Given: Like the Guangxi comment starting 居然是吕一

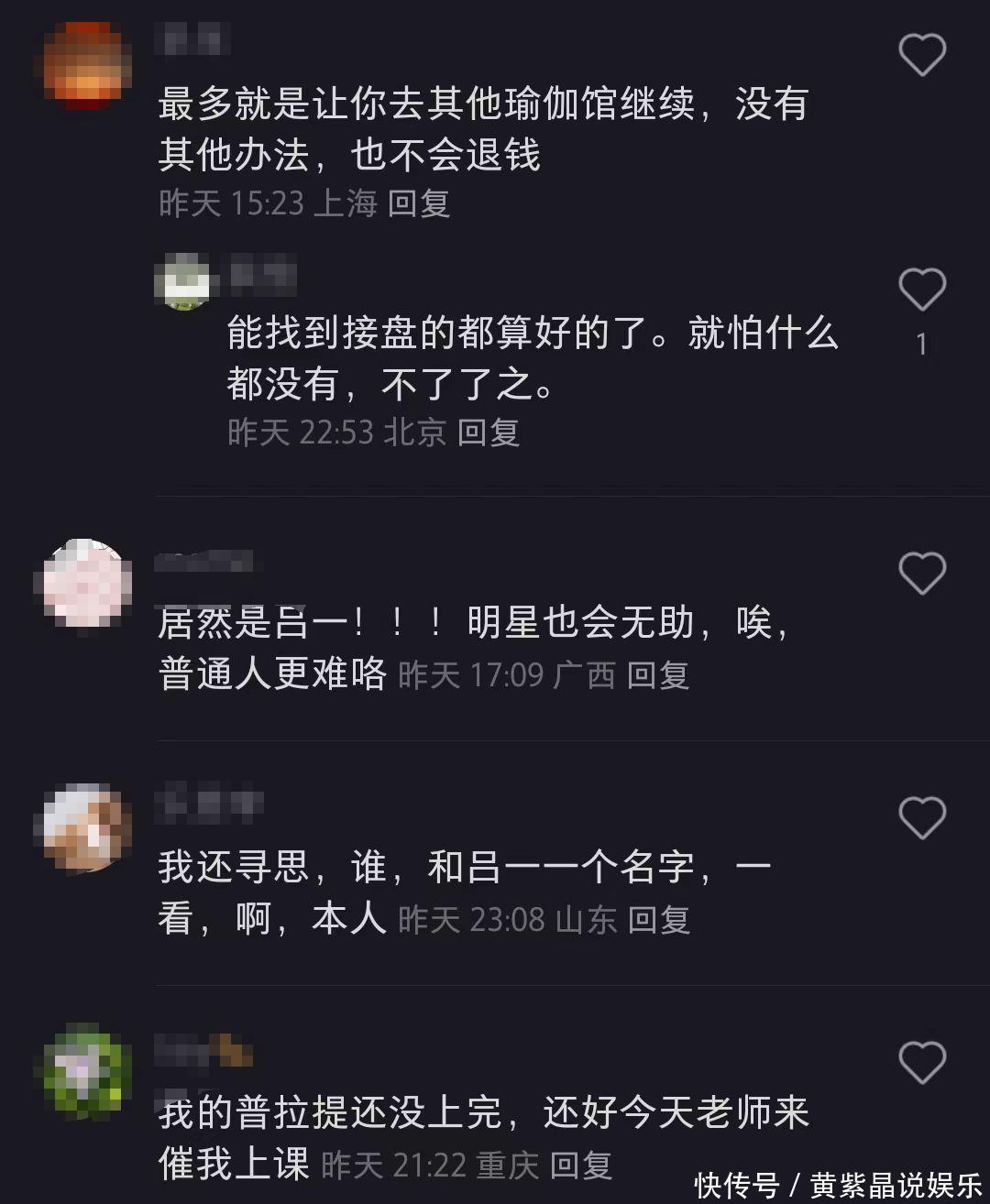Looking at the screenshot, I should [x=921, y=574].
